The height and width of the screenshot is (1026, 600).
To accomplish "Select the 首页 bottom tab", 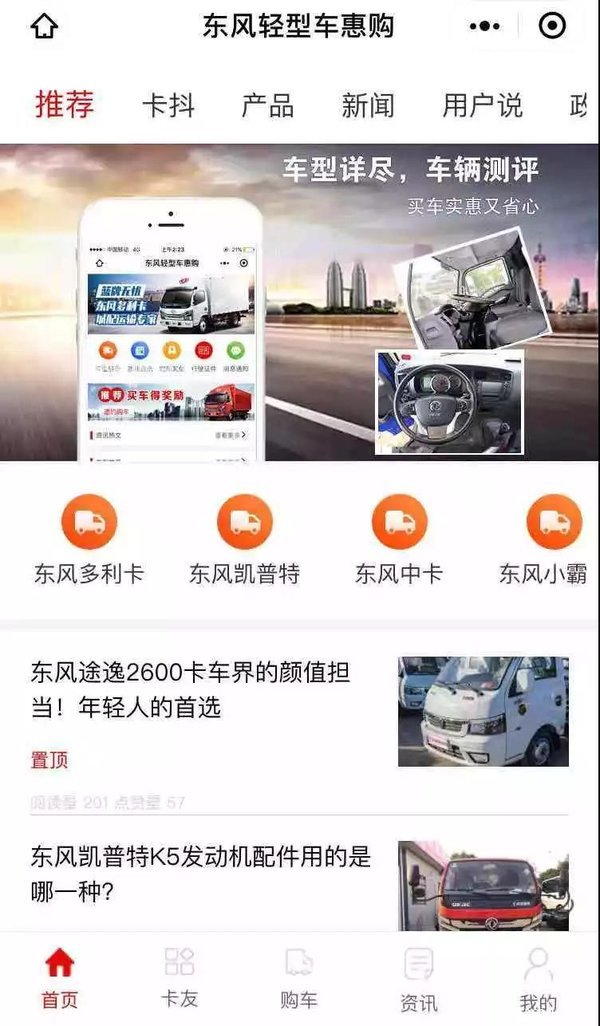I will (x=60, y=978).
